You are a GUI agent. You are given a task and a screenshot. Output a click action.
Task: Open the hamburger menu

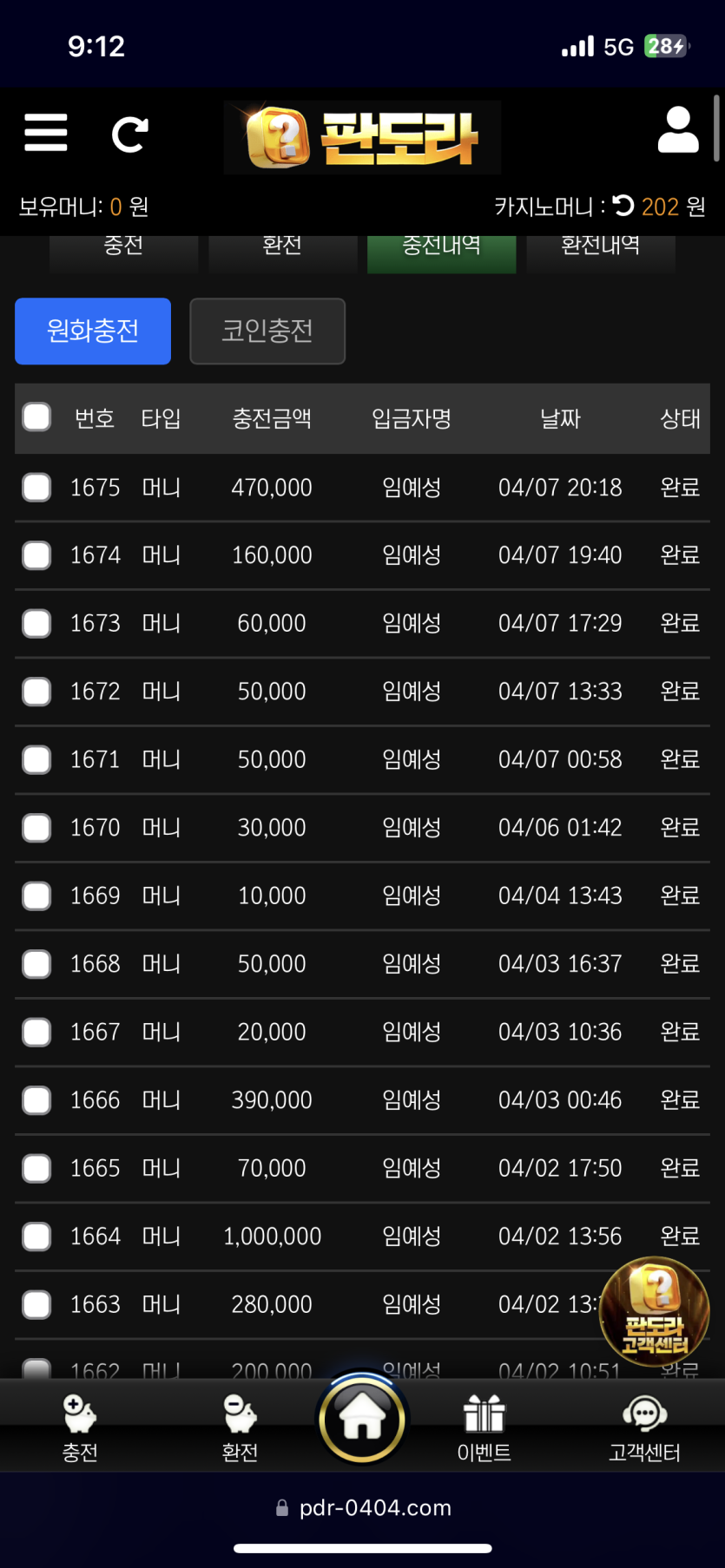coord(46,133)
